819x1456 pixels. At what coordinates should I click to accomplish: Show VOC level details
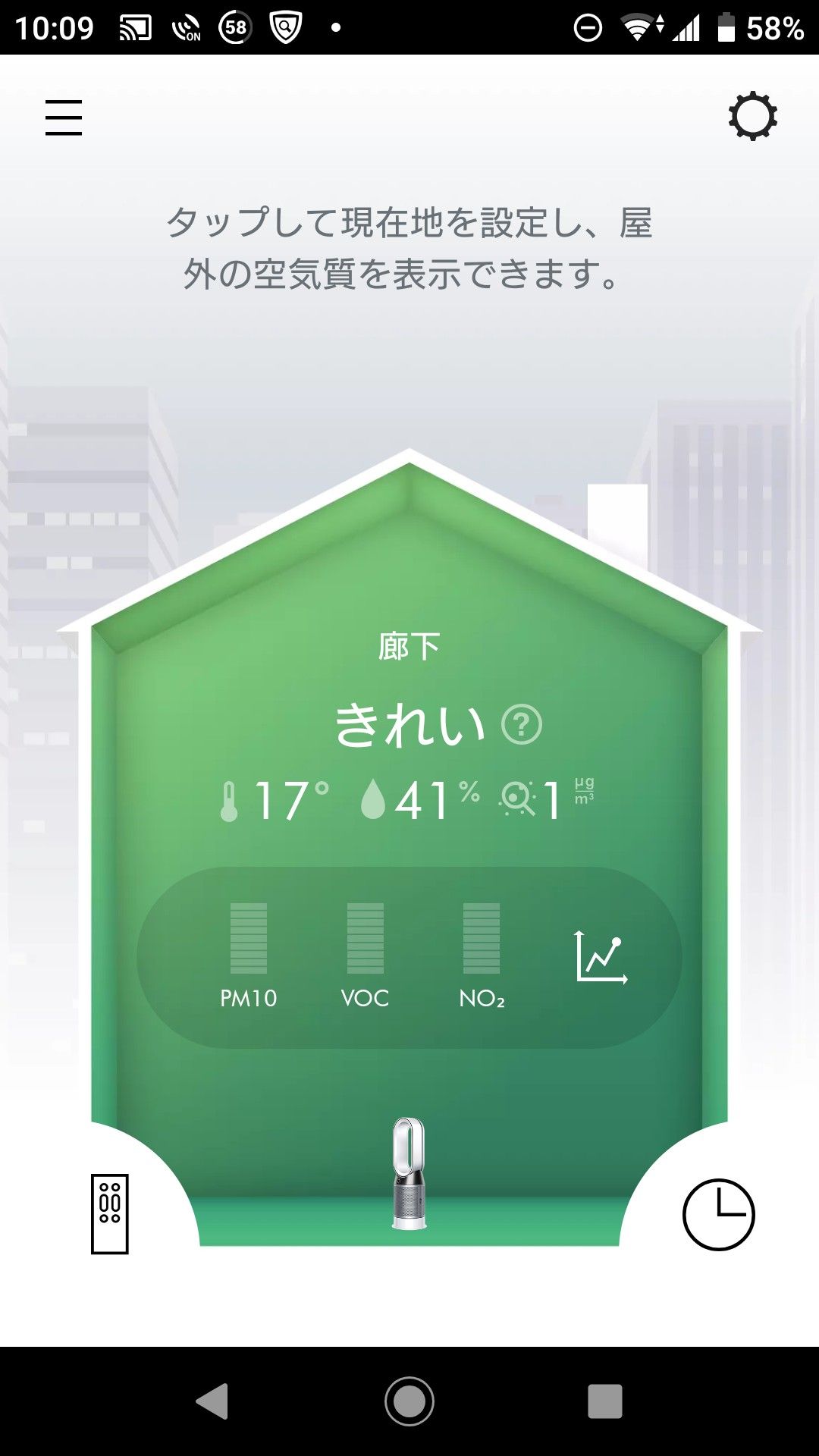pos(365,956)
